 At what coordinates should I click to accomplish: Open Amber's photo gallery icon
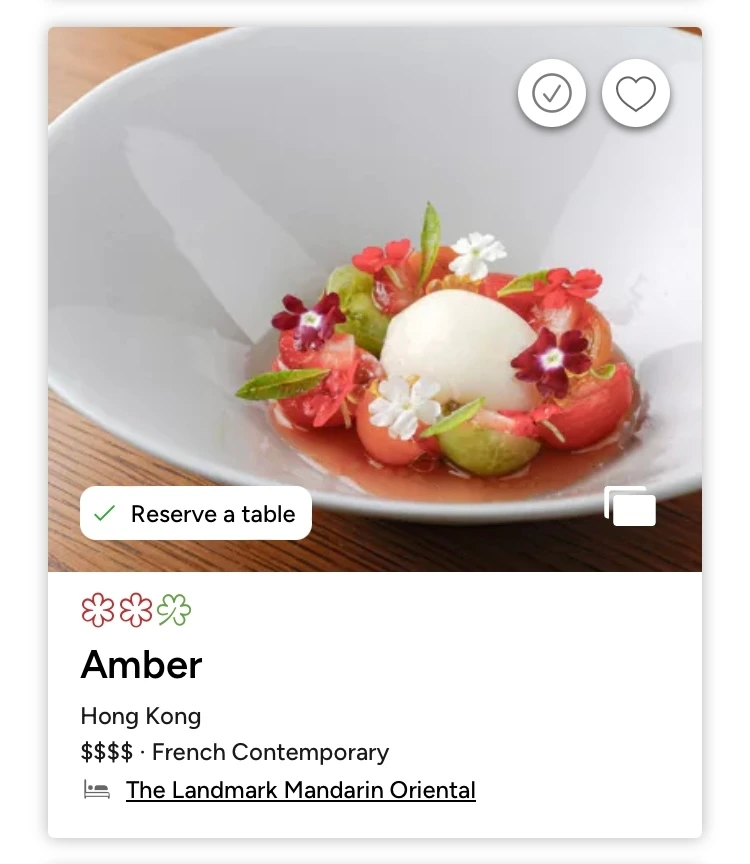click(x=630, y=506)
